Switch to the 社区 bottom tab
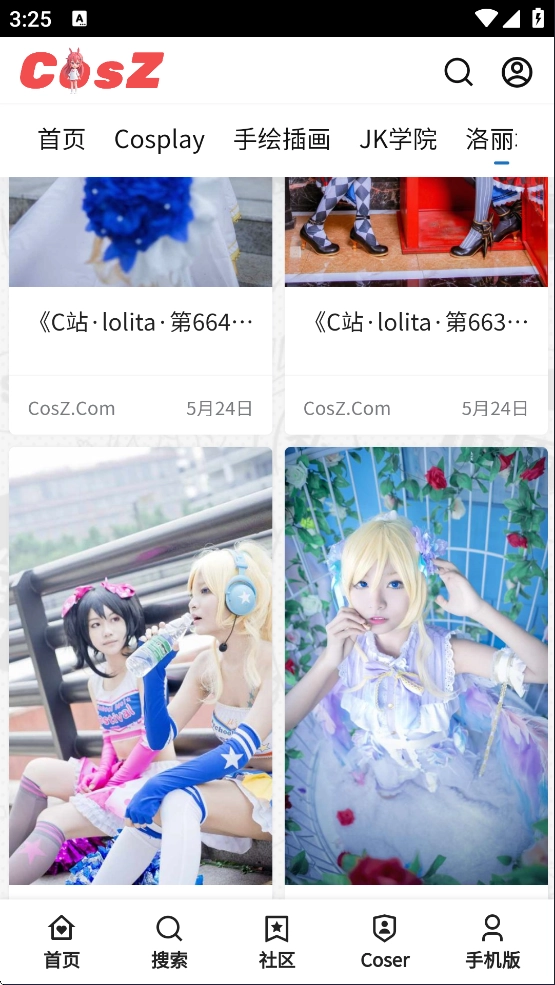Viewport: 555px width, 985px height. pyautogui.click(x=277, y=942)
